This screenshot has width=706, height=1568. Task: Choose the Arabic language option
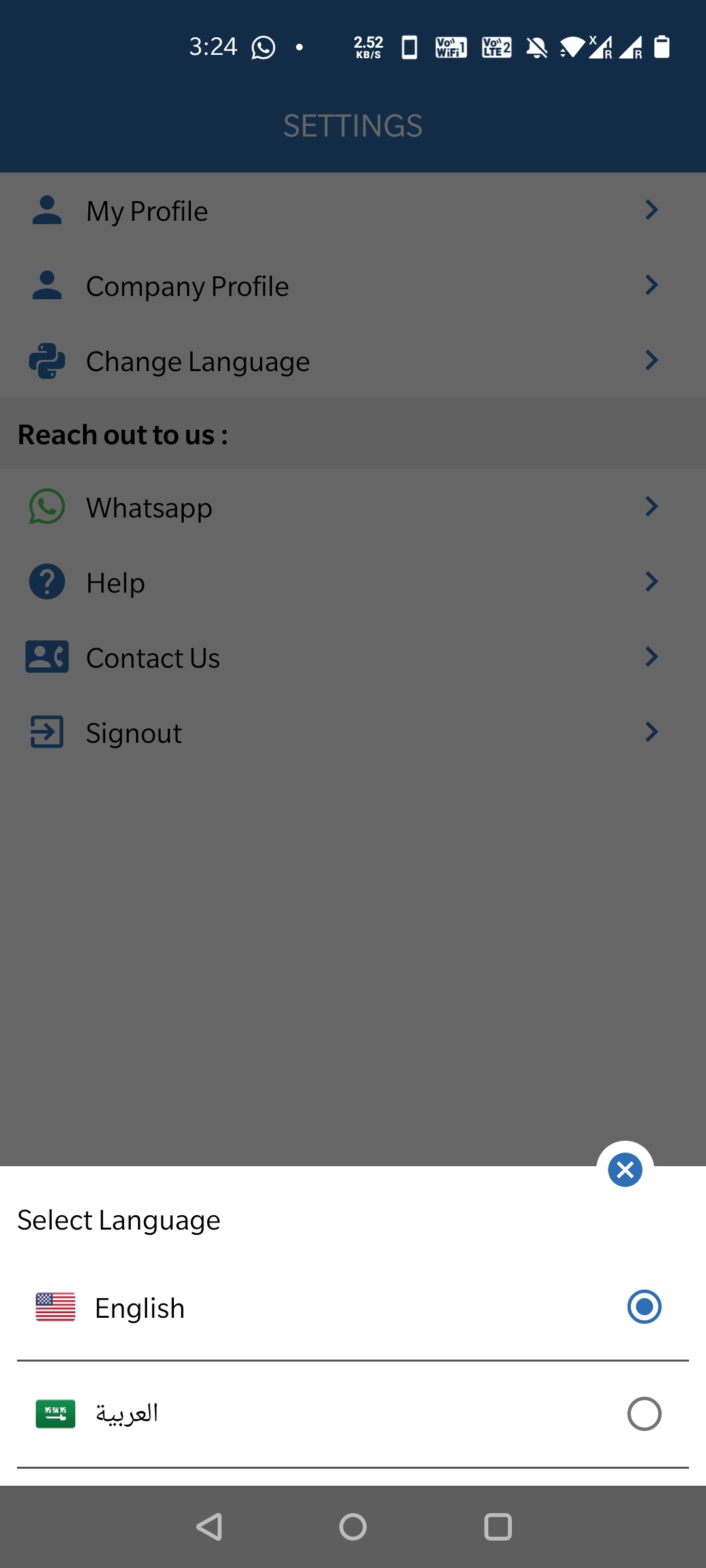pyautogui.click(x=353, y=1414)
